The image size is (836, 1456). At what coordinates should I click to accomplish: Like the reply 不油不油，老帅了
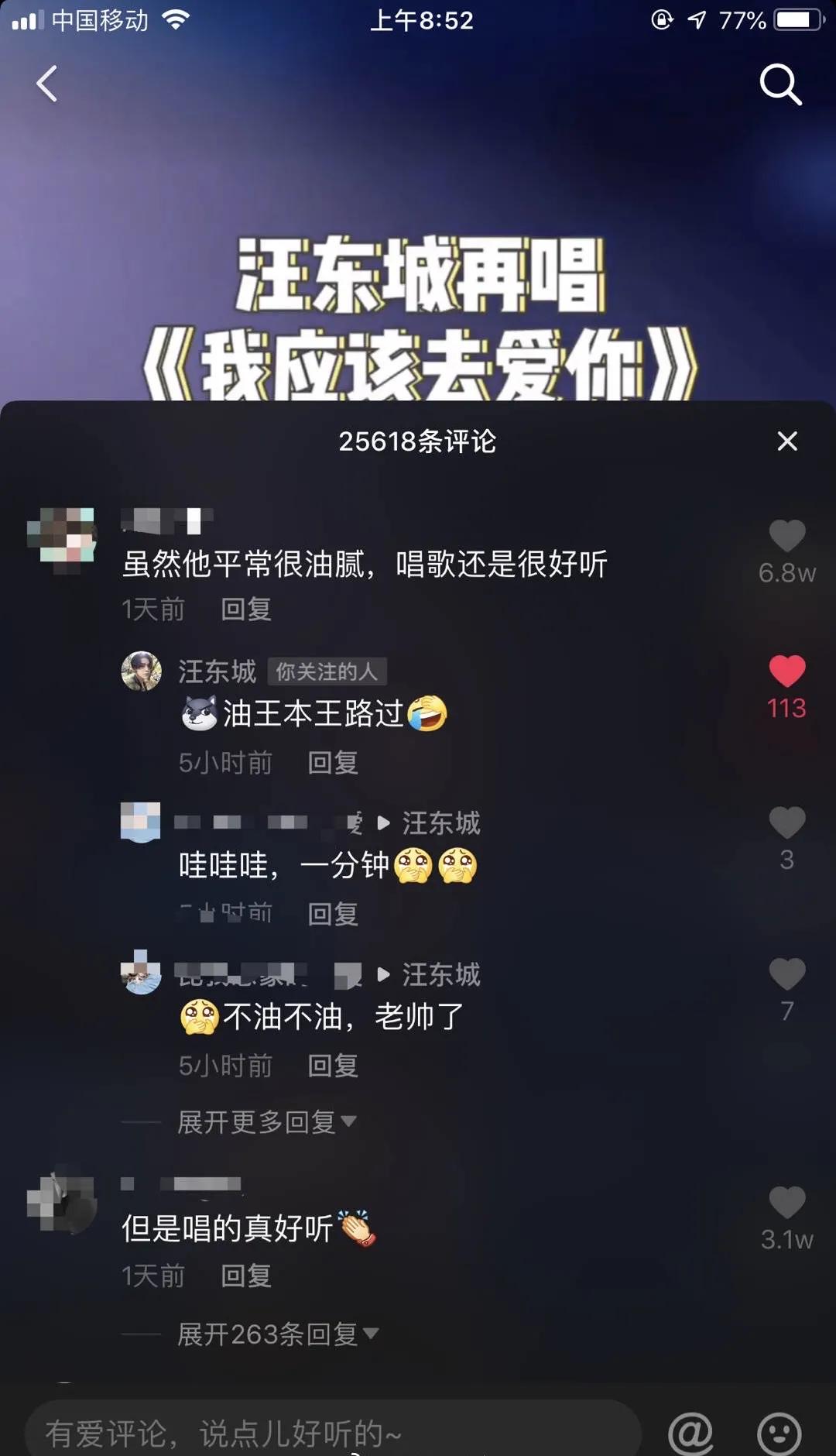click(x=786, y=974)
